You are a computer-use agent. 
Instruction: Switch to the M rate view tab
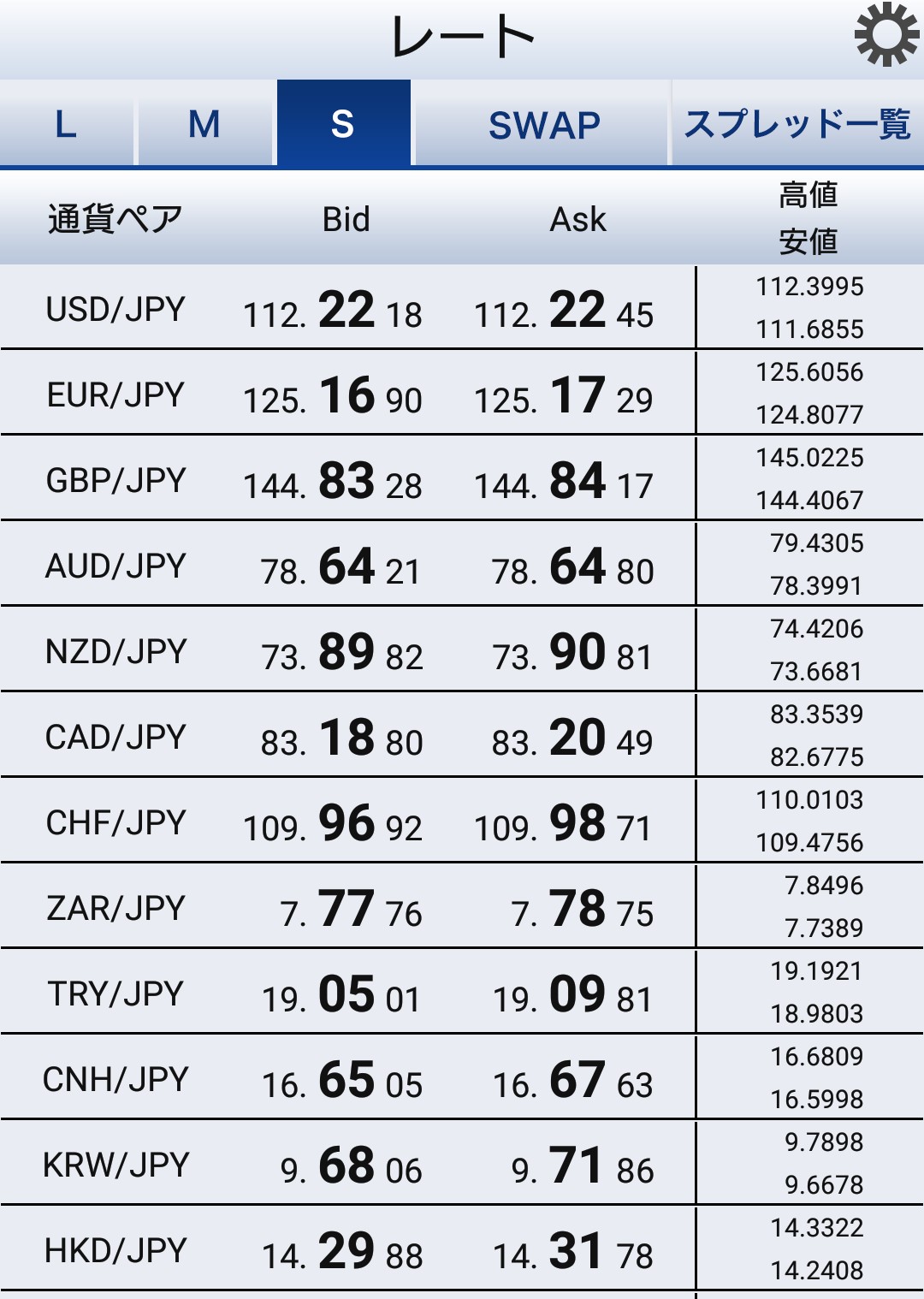[204, 124]
